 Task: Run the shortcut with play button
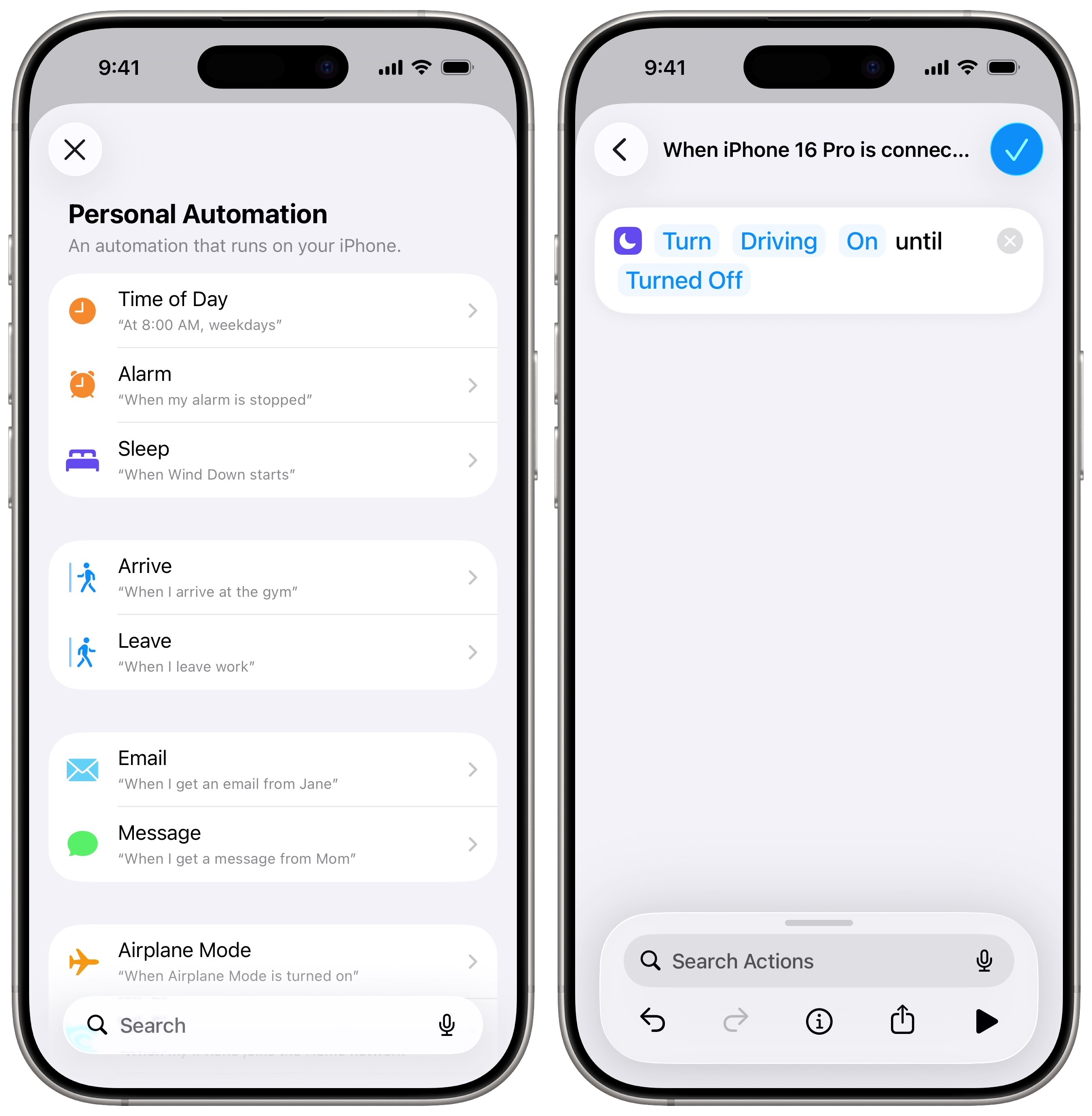click(x=986, y=1021)
